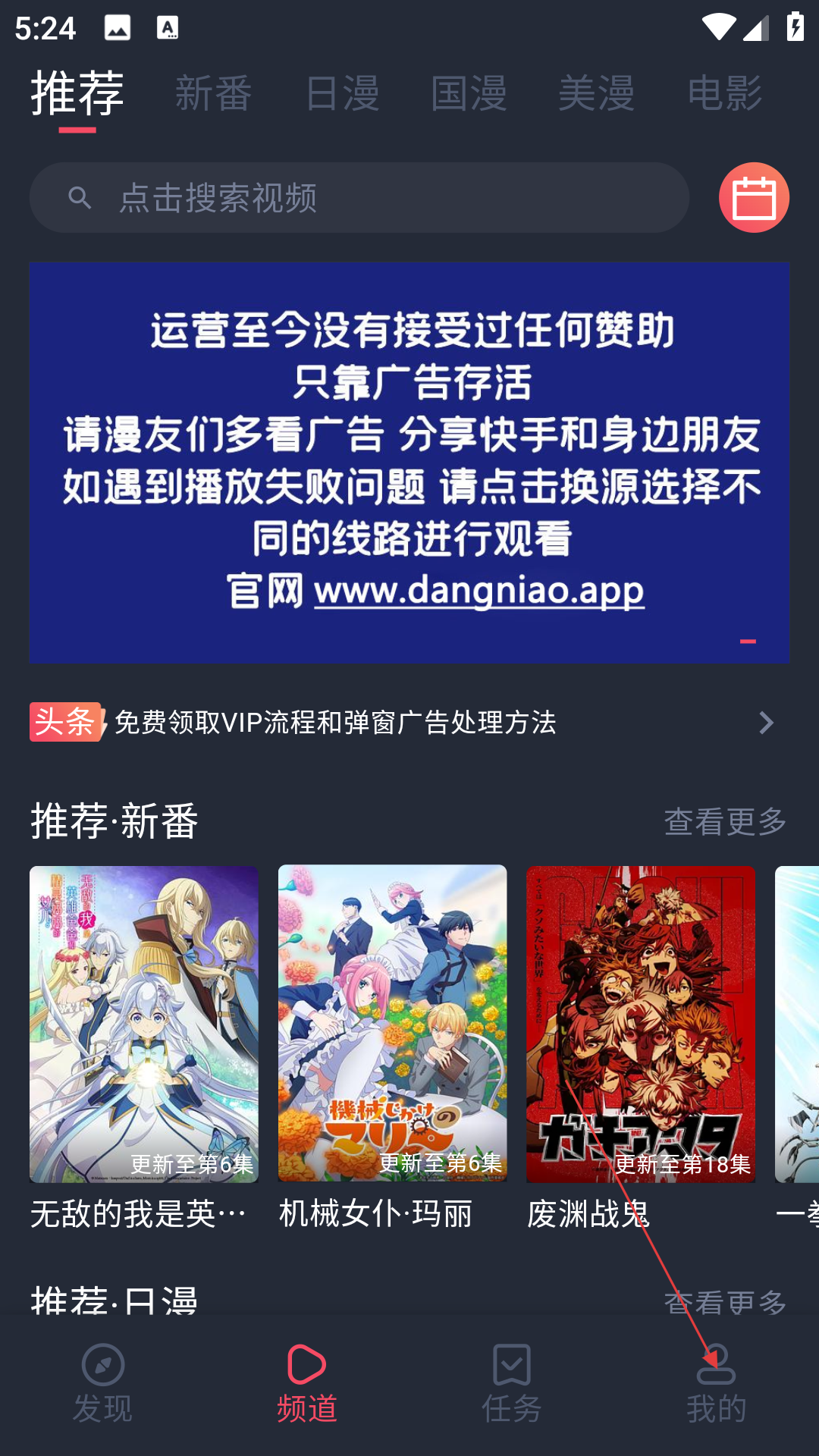The width and height of the screenshot is (819, 1456).
Task: Open the calendar schedule icon
Action: point(754,198)
